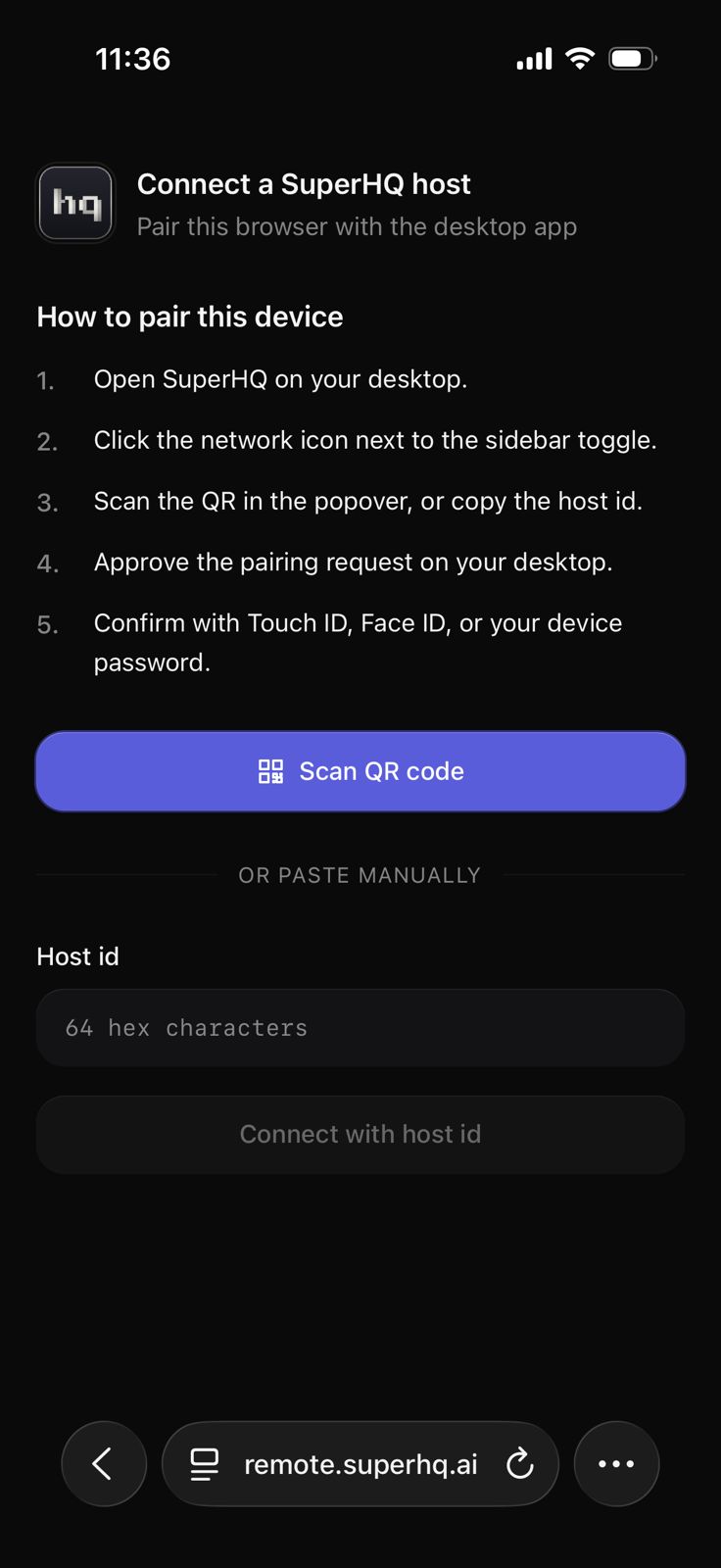
Task: Select the Host id input field
Action: [360, 1027]
